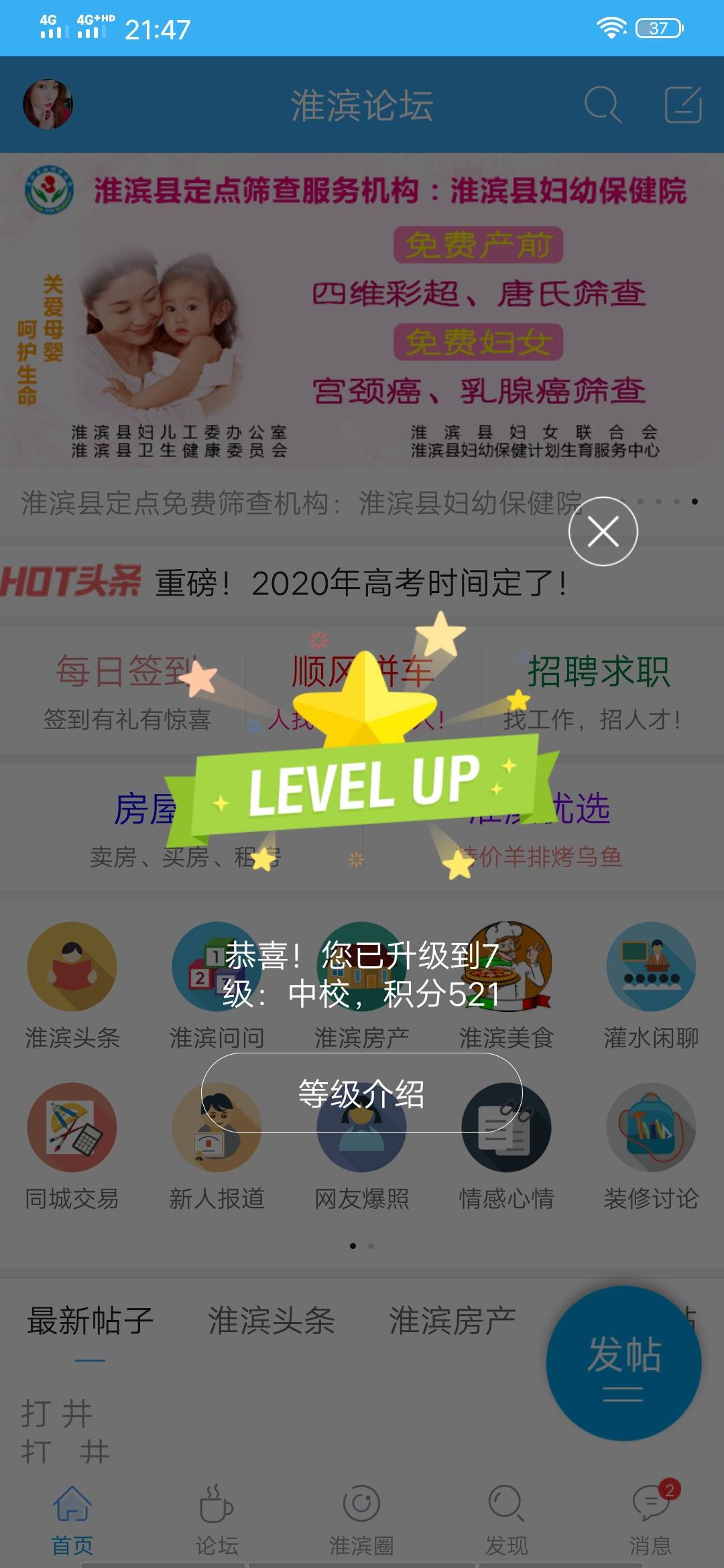Image resolution: width=724 pixels, height=1568 pixels.
Task: Switch to the 淮滨房产 posts tab
Action: (452, 1321)
